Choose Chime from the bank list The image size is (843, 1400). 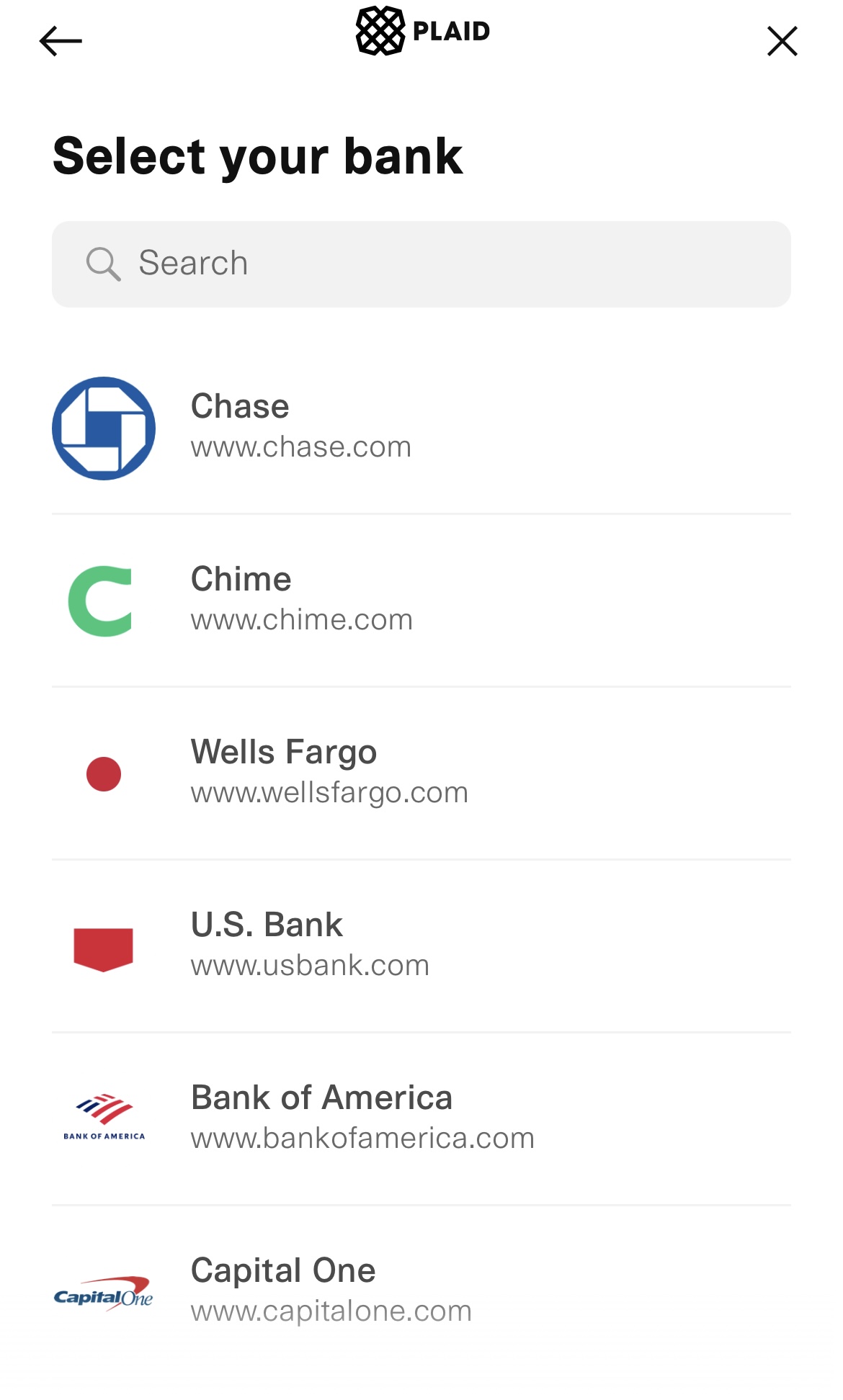[421, 601]
